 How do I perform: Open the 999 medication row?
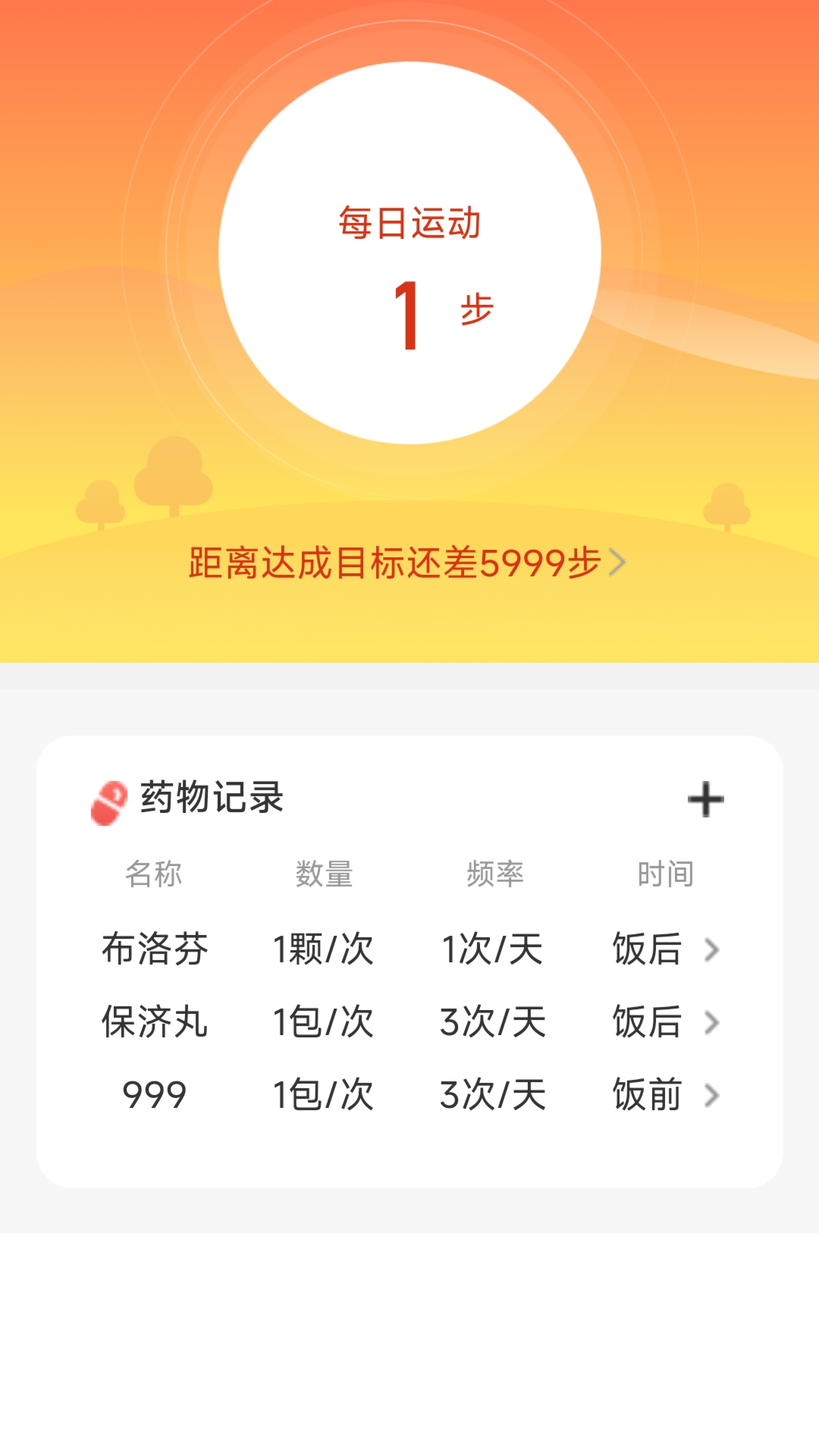409,1094
